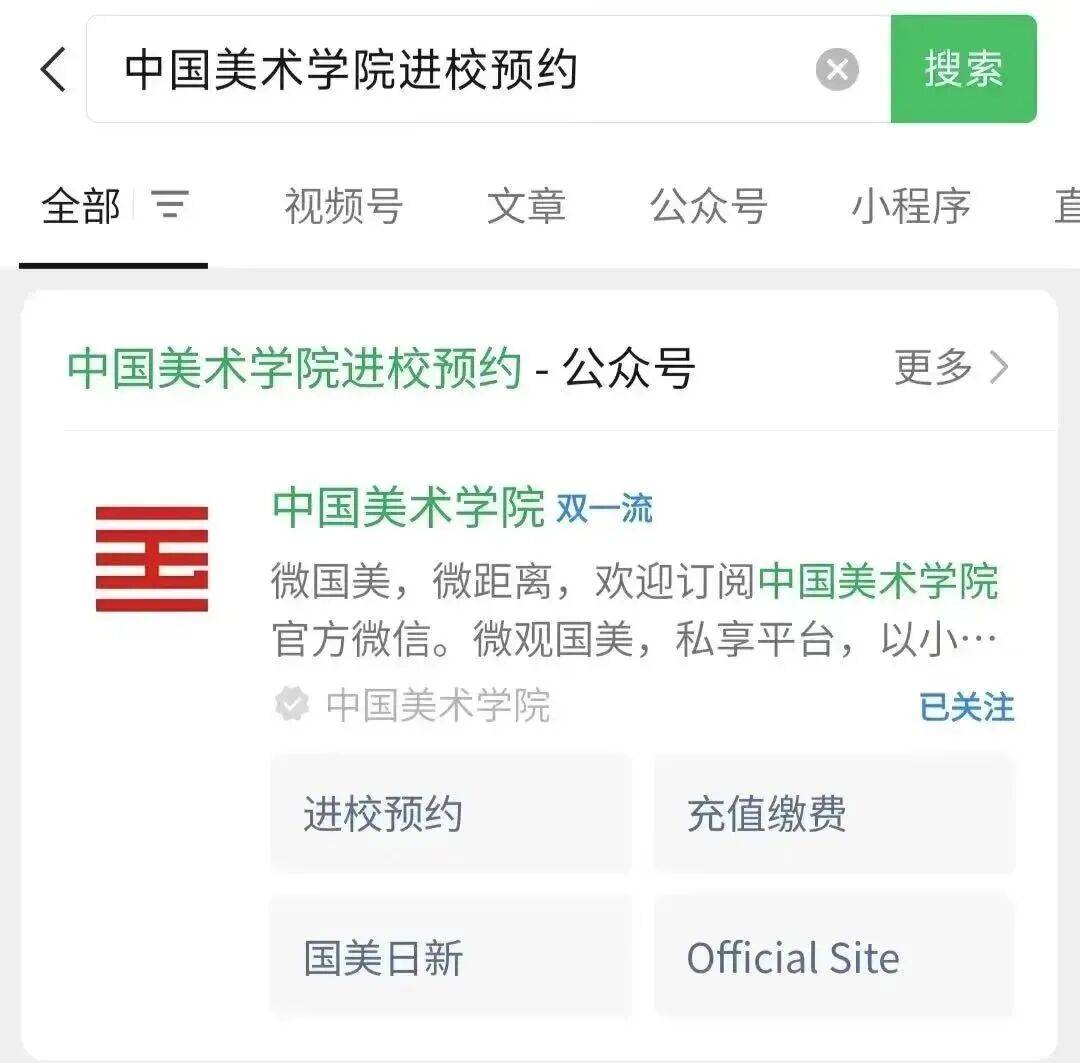Screen dimensions: 1080x1063
Task: Switch to the 文章 tab
Action: (526, 206)
